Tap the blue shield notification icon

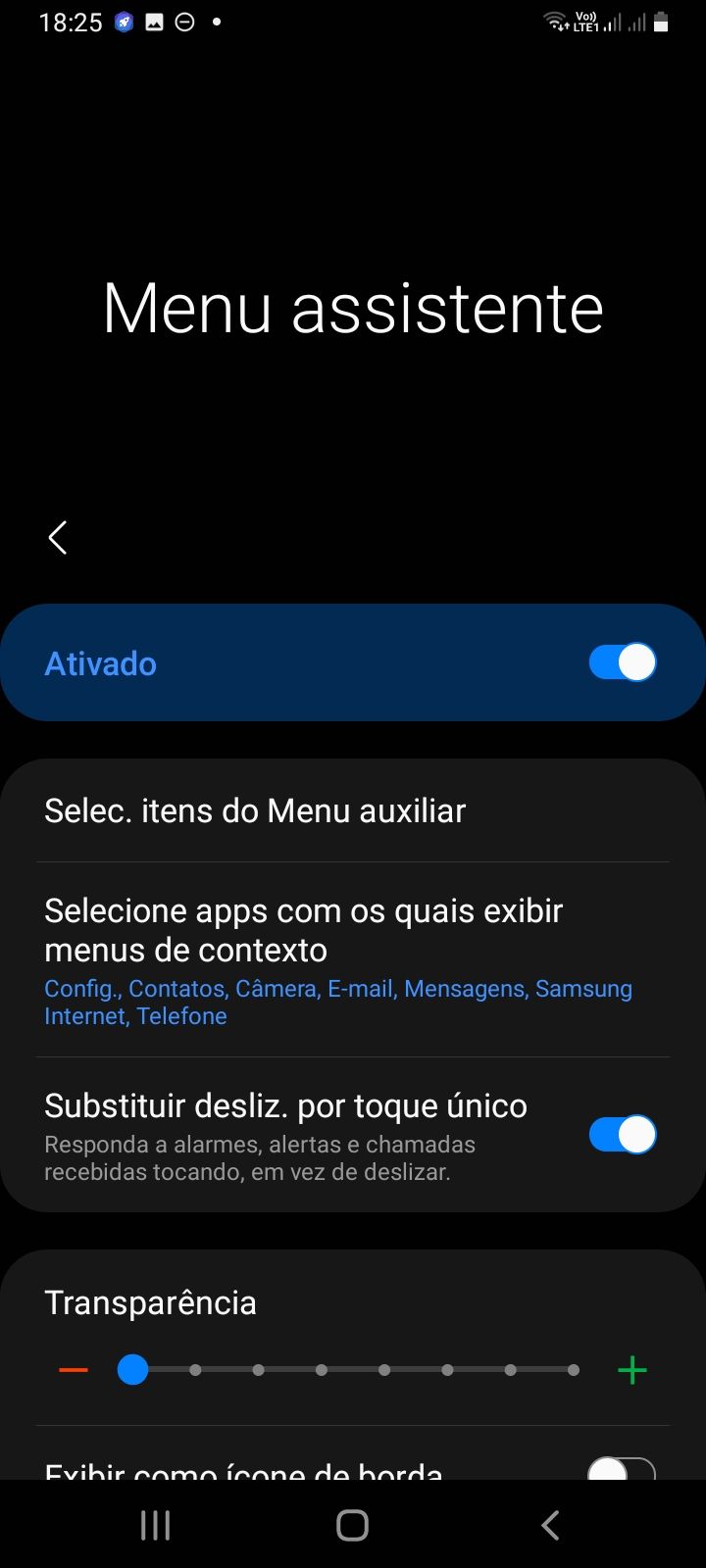point(122,22)
